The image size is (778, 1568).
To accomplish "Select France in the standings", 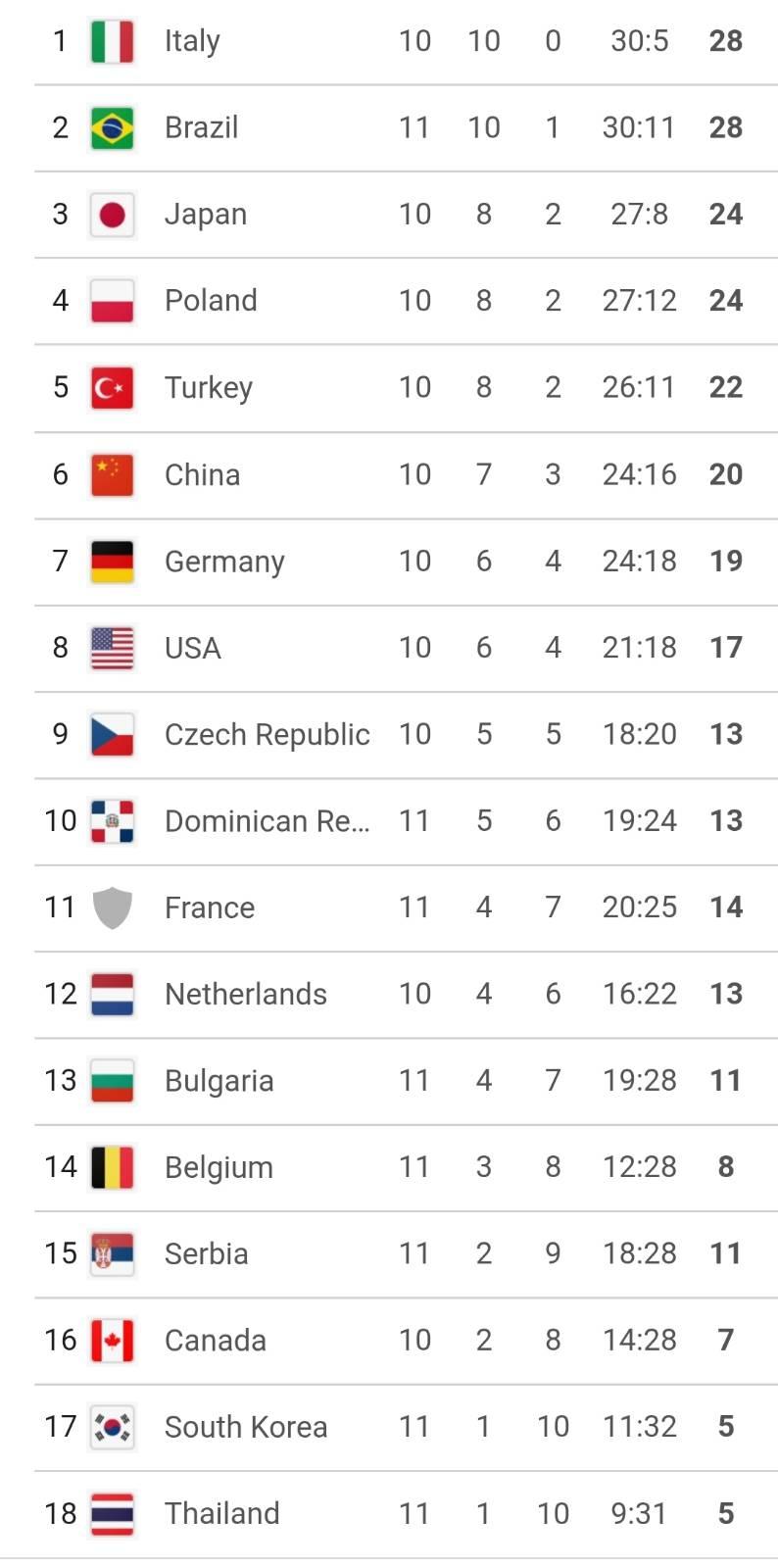I will pos(406,907).
